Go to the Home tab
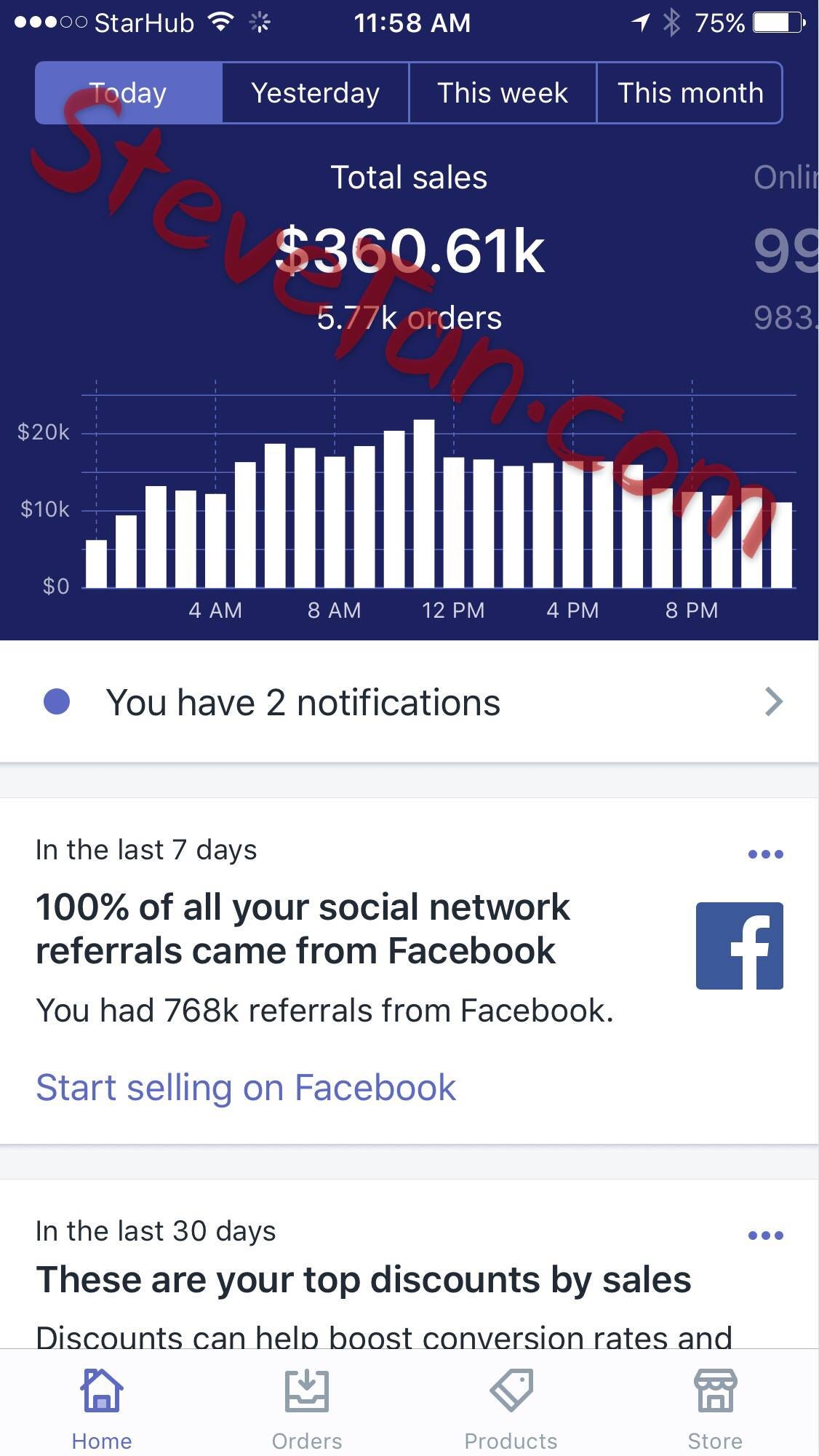The image size is (819, 1456). pos(102,1409)
